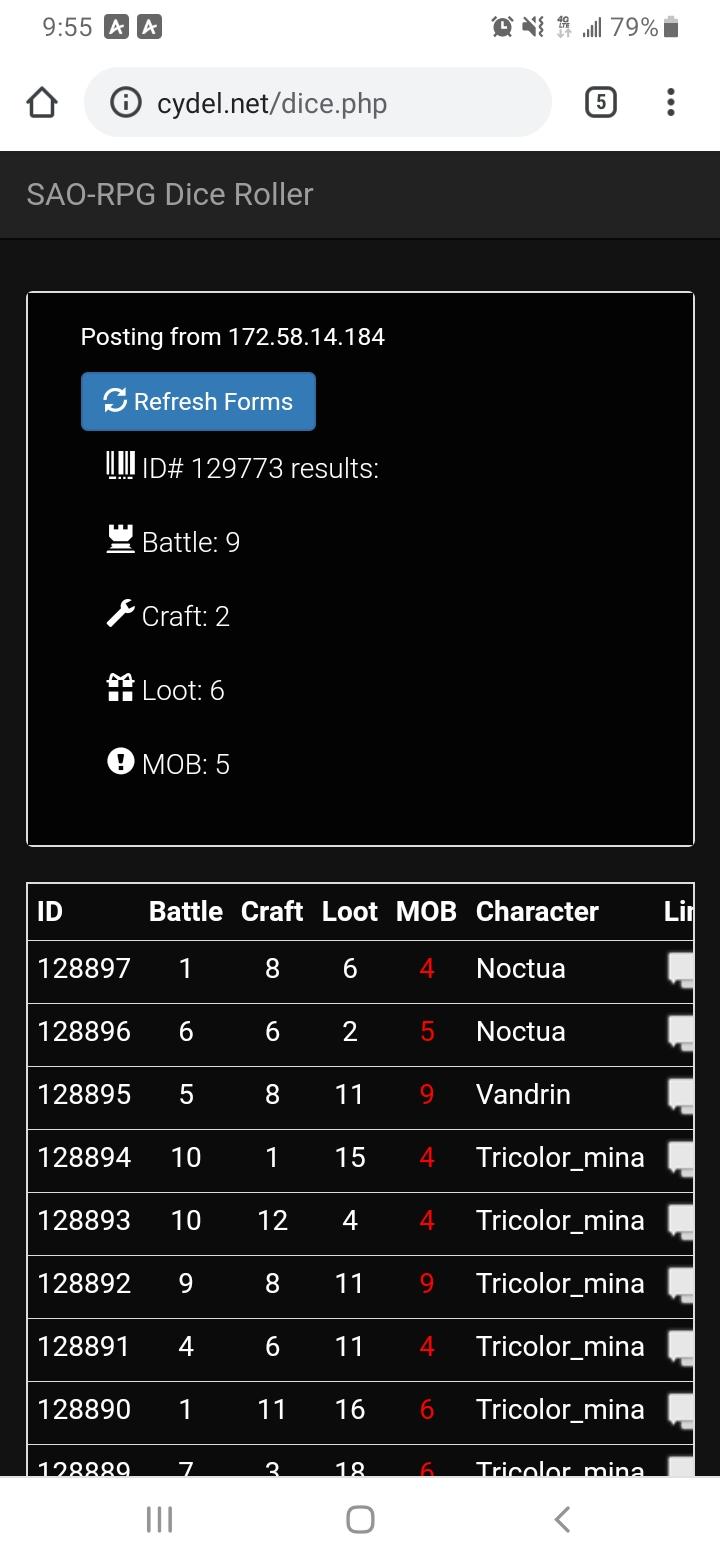The image size is (720, 1560).
Task: Open the tab switcher showing 5 tabs
Action: [x=600, y=102]
